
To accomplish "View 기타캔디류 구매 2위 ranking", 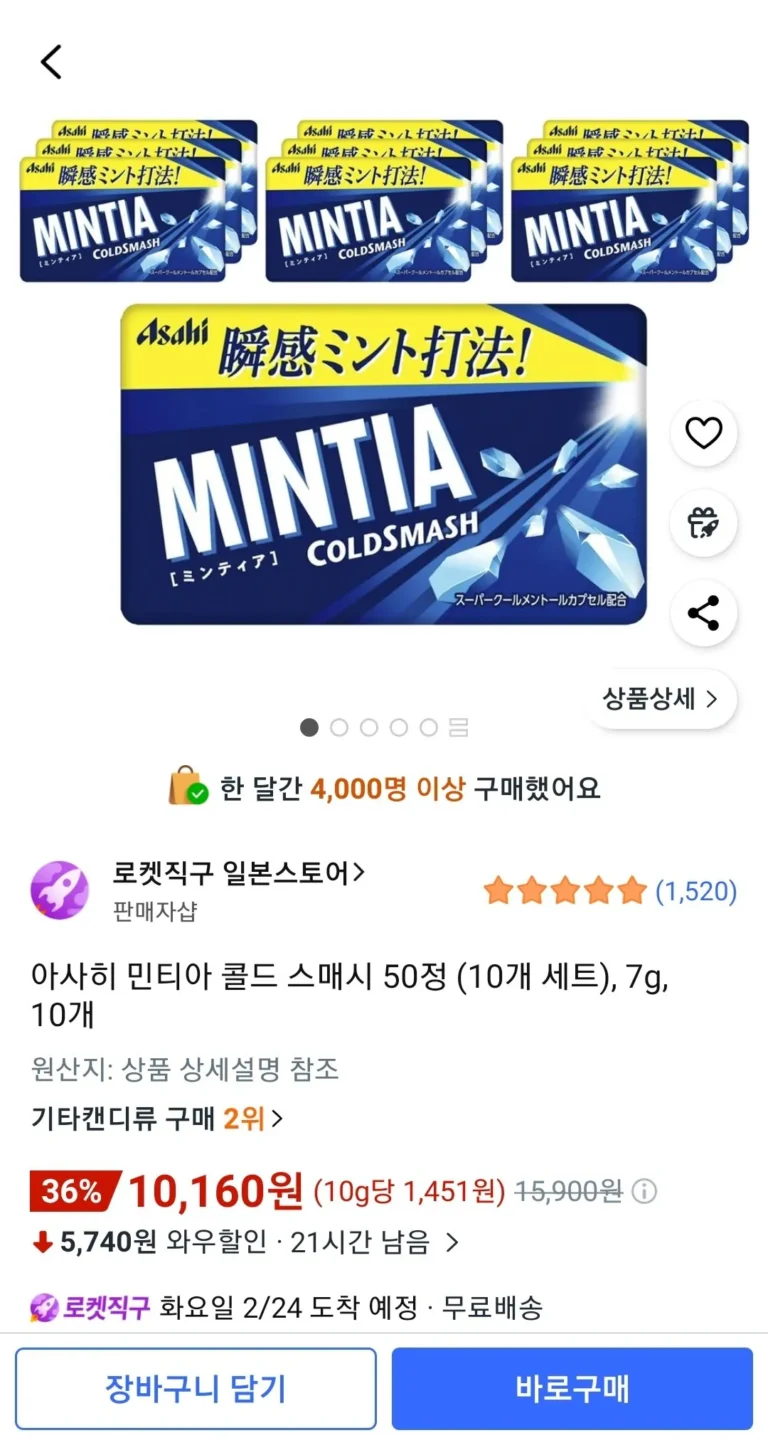I will click(157, 1118).
